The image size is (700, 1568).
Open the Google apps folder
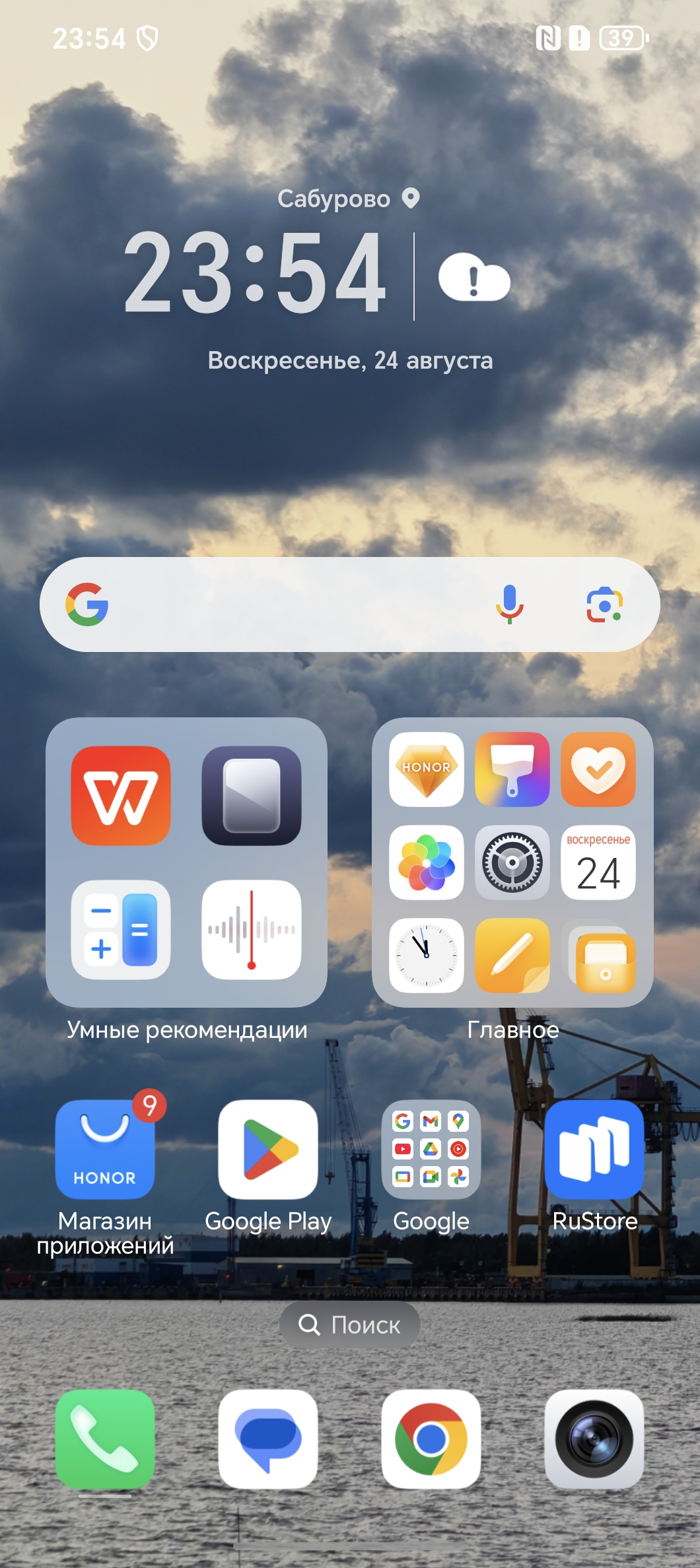pos(431,1150)
